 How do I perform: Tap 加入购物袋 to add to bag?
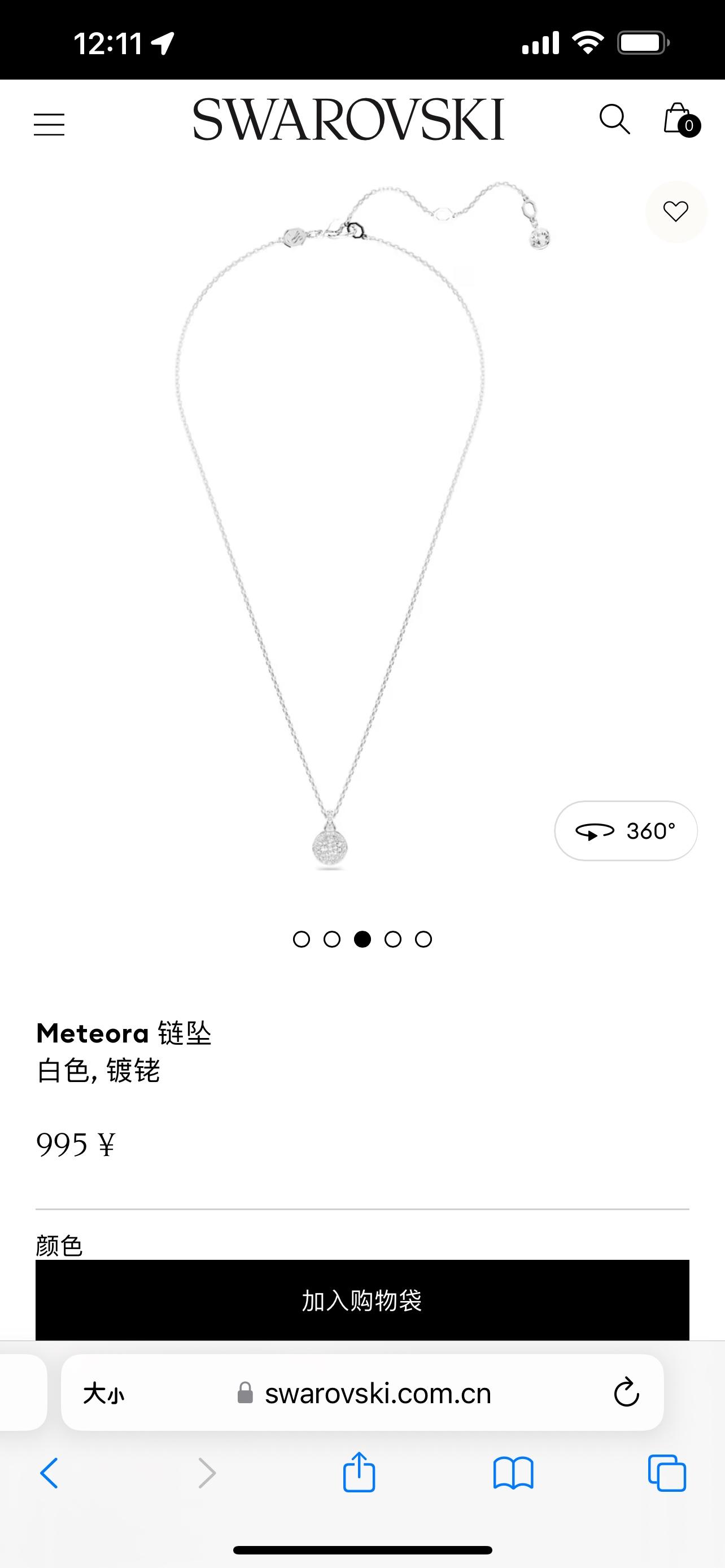[362, 1300]
